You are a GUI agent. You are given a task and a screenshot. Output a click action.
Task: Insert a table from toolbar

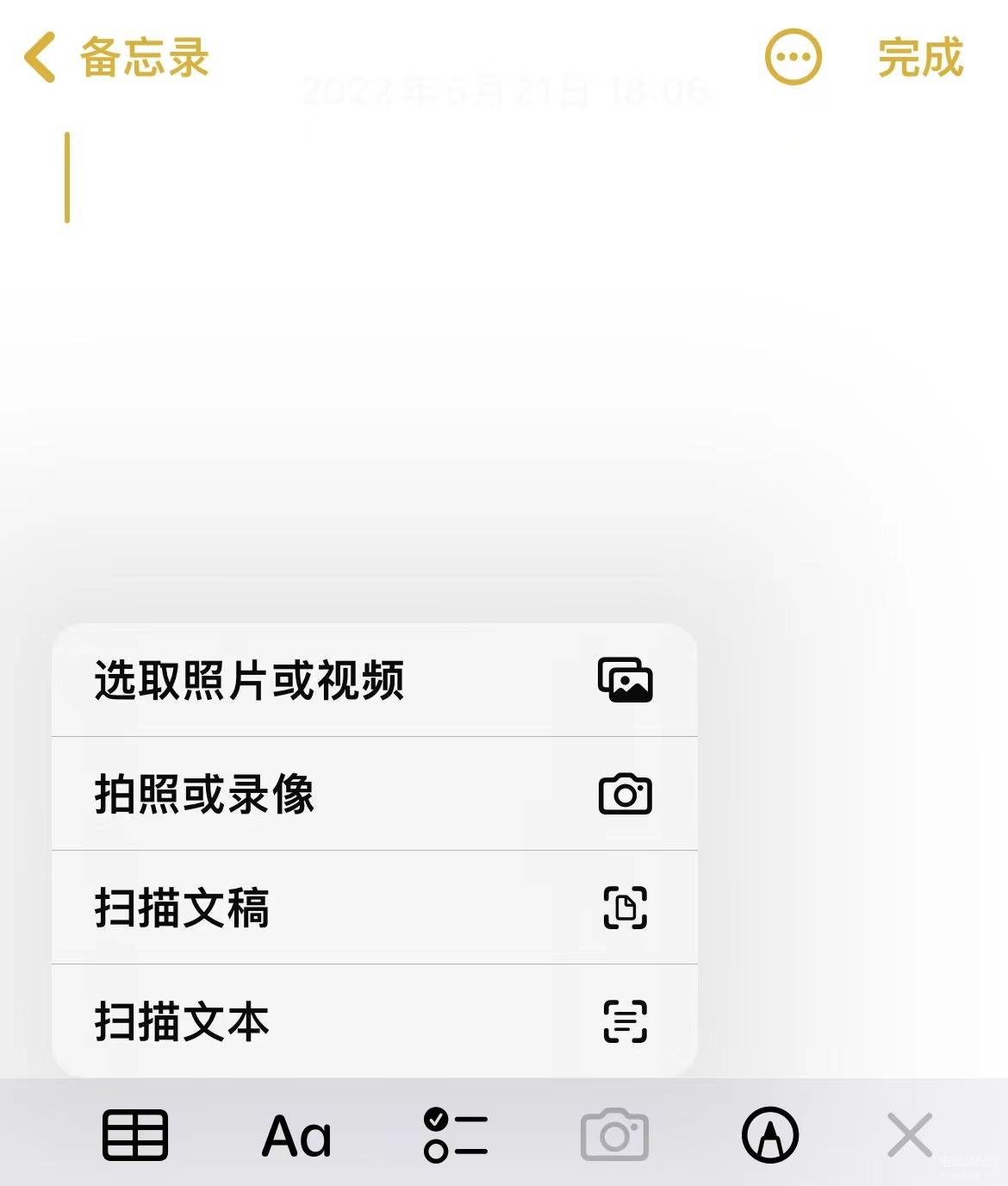(x=135, y=1135)
